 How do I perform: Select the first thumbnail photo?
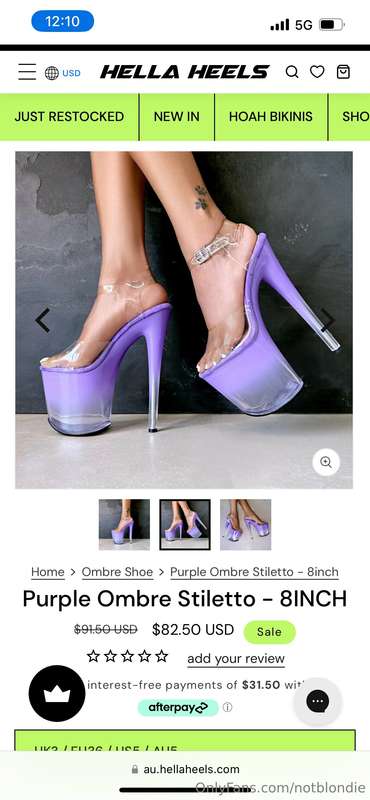coord(124,524)
